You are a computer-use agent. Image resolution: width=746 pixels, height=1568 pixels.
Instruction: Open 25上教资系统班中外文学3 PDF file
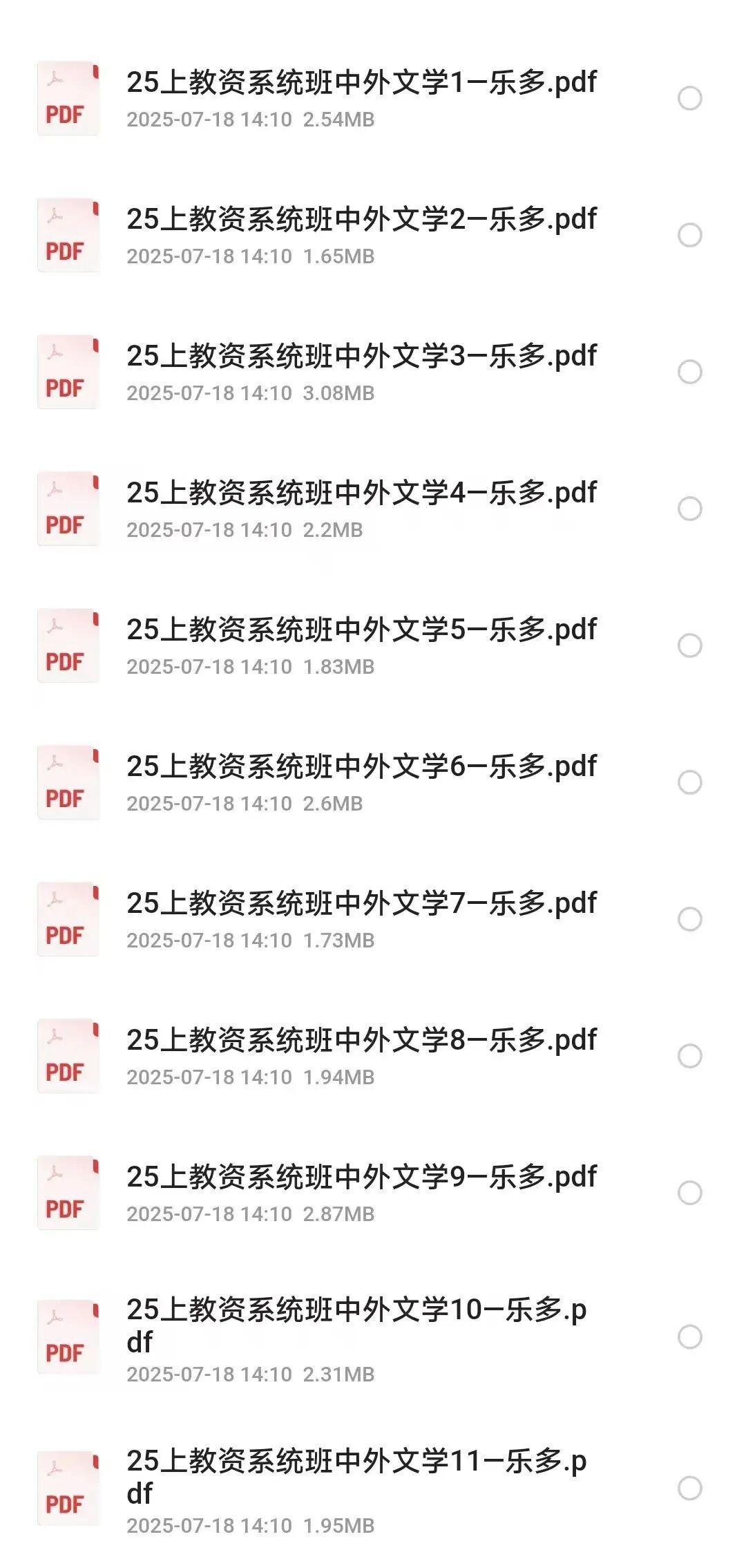point(361,357)
